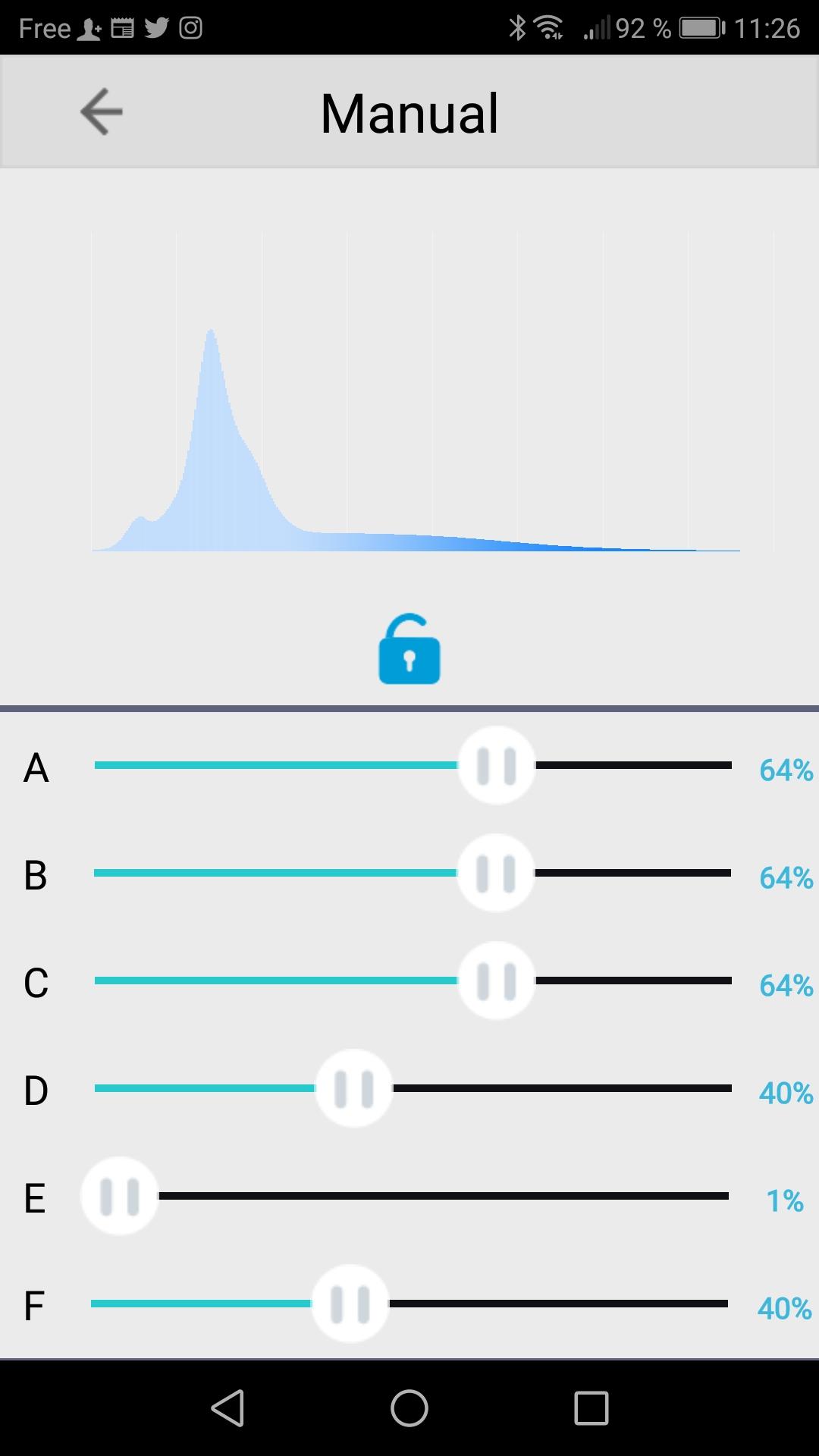Tap the channel C slider handle
Viewport: 819px width, 1456px height.
point(497,981)
